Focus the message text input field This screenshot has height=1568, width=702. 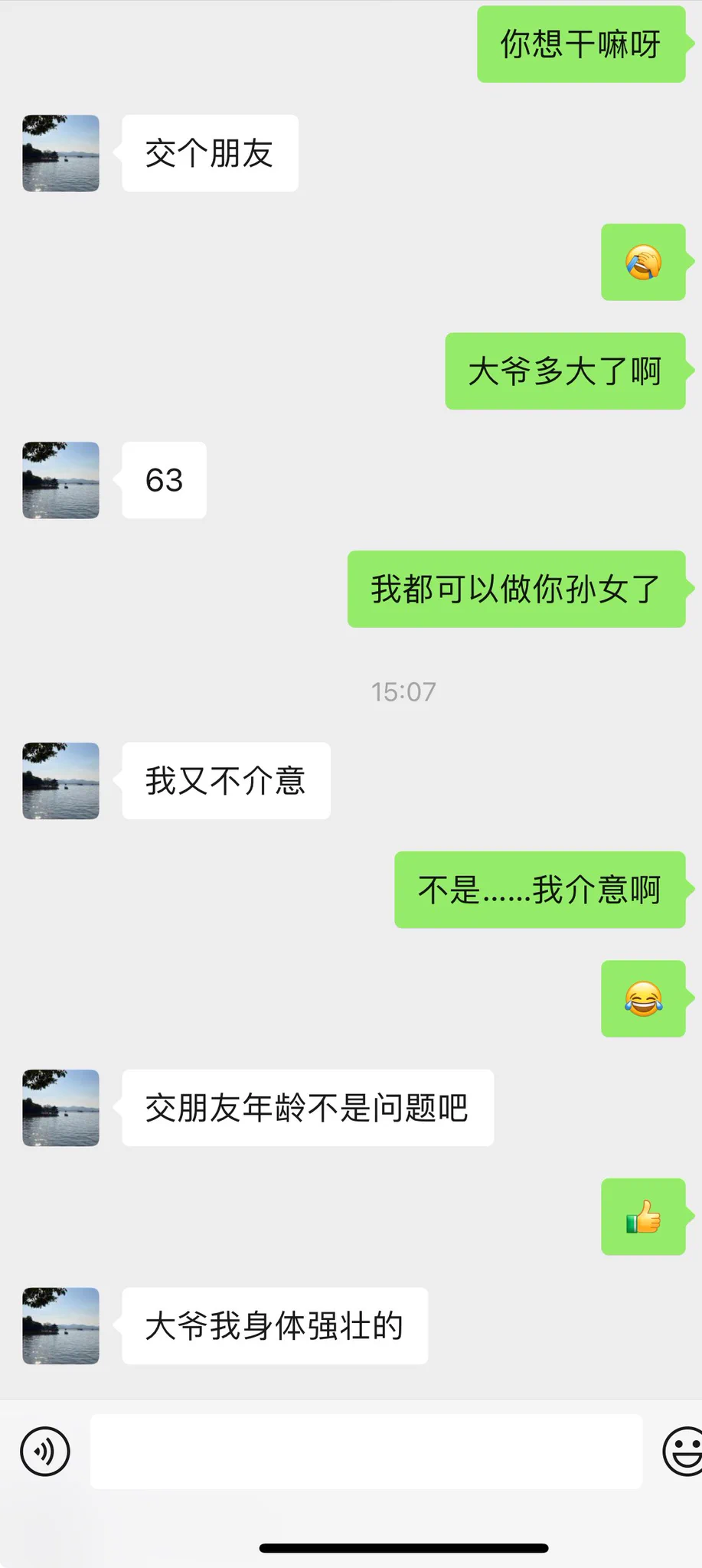(366, 1451)
